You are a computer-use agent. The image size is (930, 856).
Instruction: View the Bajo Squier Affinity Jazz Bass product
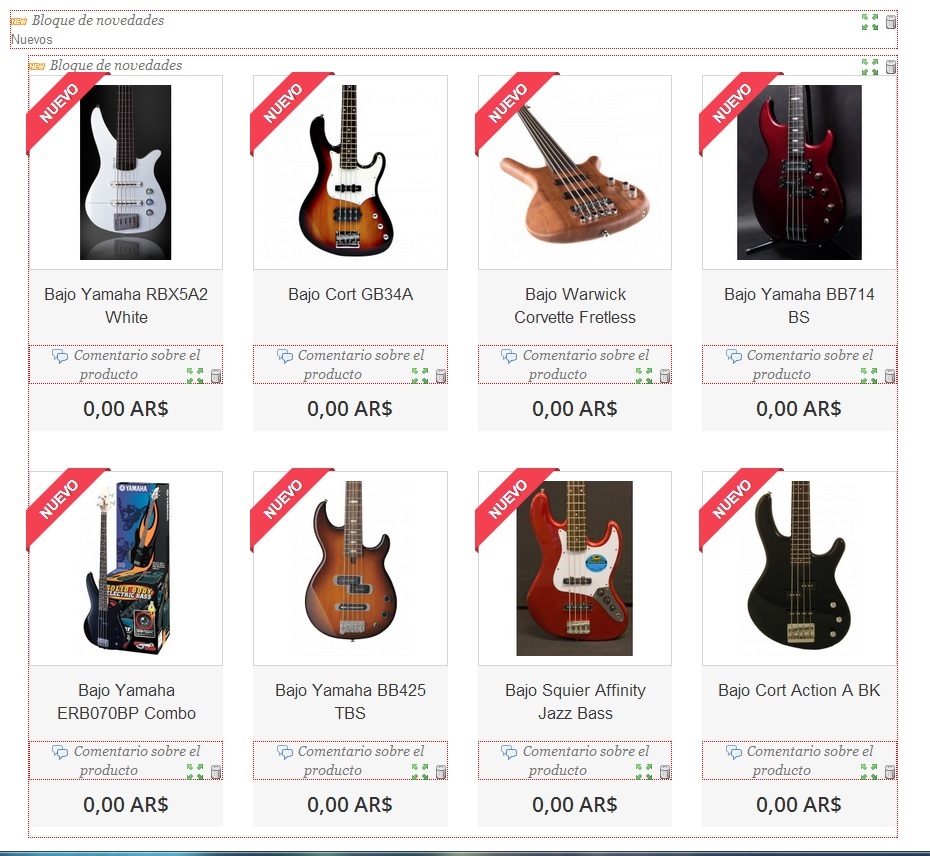(575, 701)
